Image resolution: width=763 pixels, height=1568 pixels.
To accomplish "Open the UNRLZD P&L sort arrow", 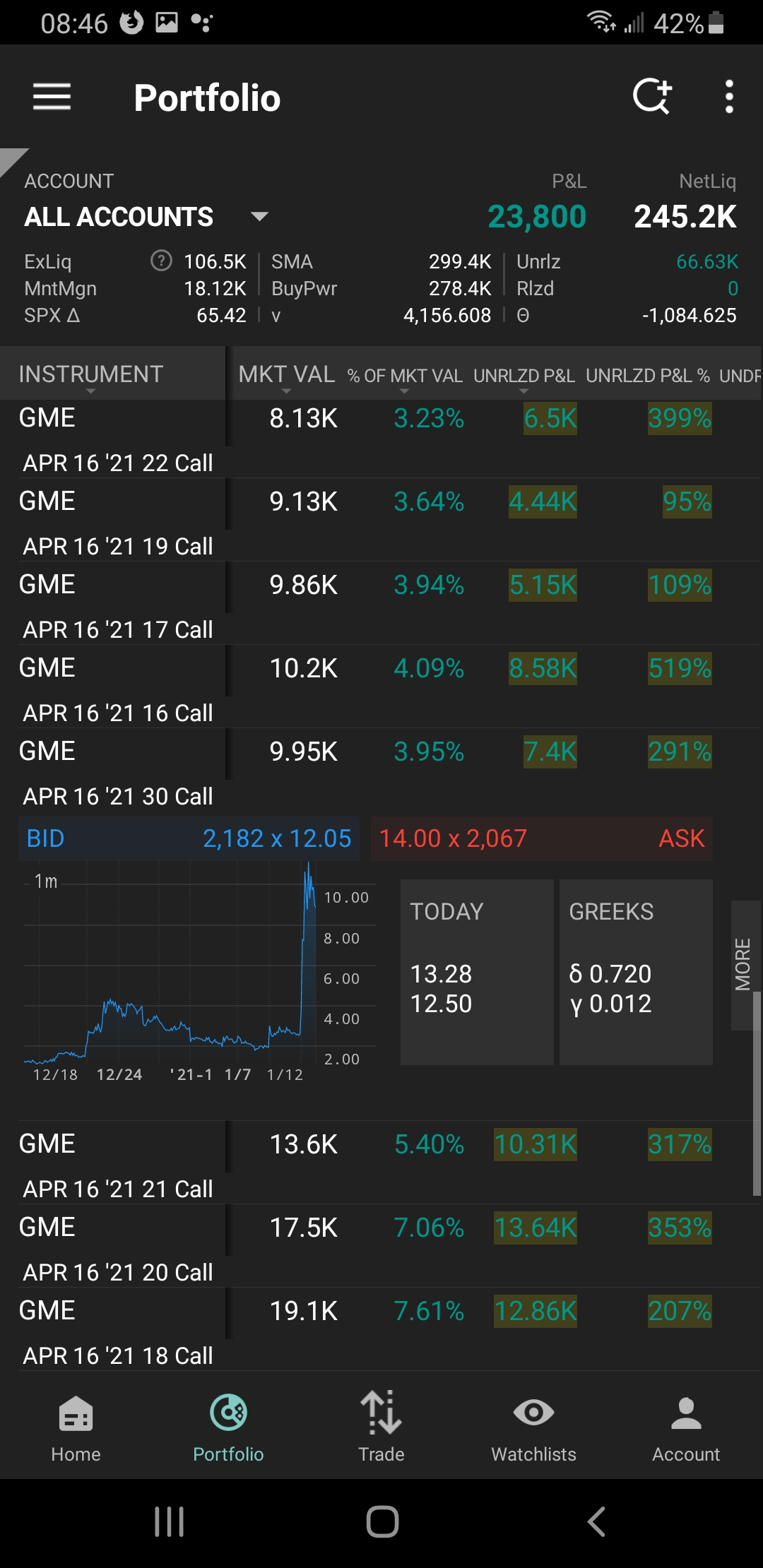I will pos(524,390).
